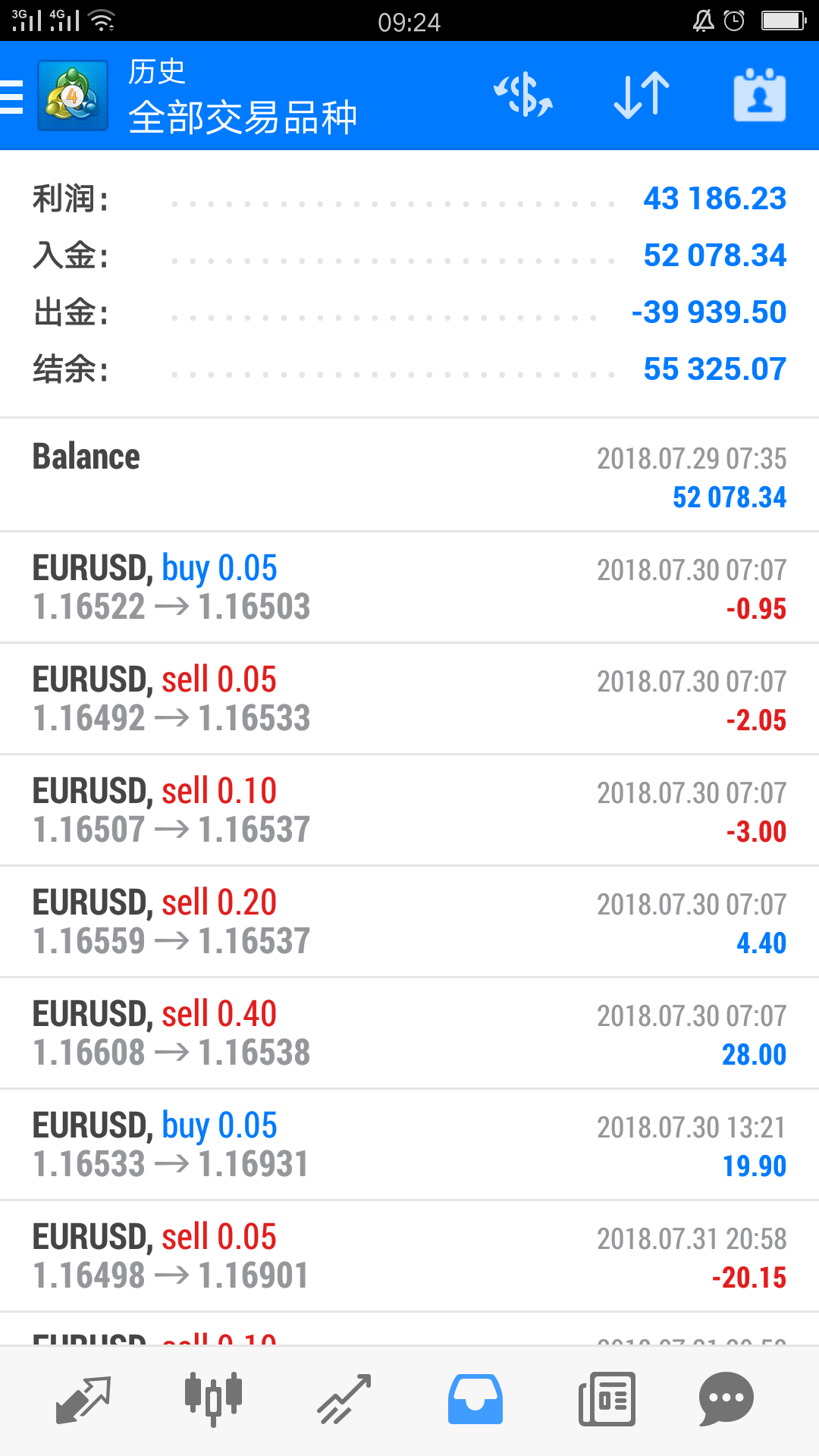Select the EURUSD sell 0.40 trade
The height and width of the screenshot is (1456, 819).
(x=409, y=1034)
